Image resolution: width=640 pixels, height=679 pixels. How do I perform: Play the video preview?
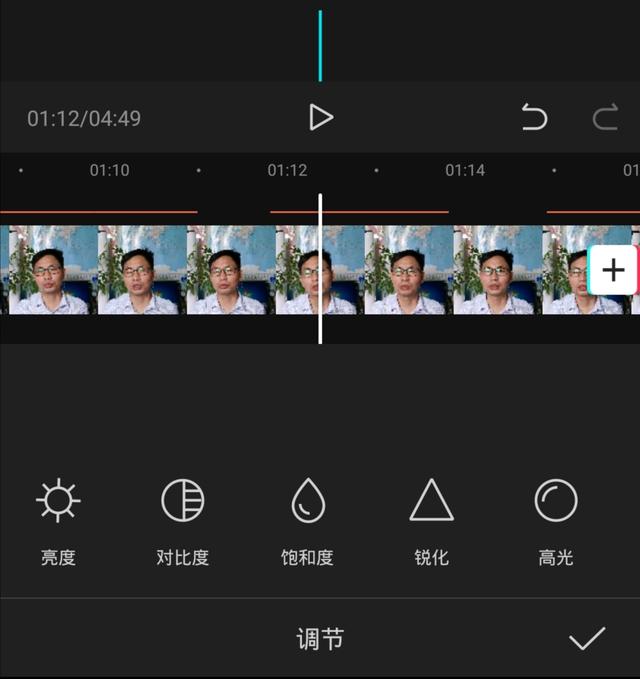320,118
